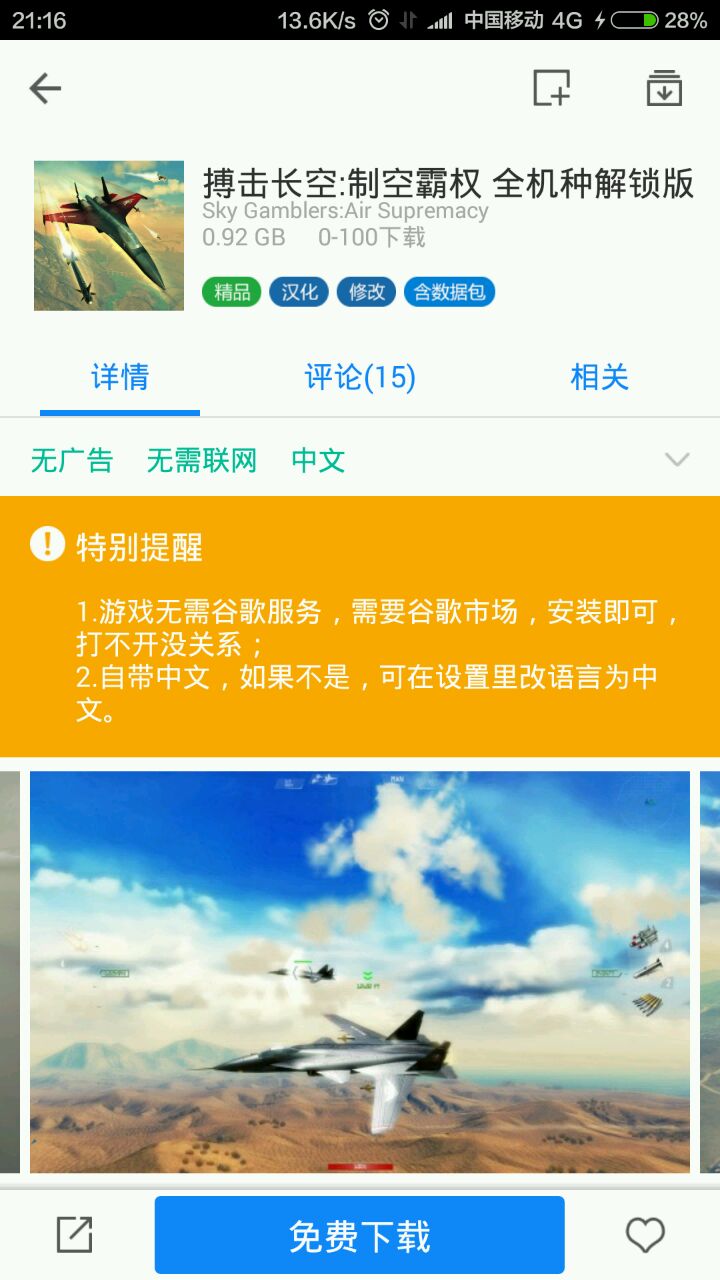This screenshot has height=1280, width=720.
Task: Favorite this game with heart icon
Action: tap(645, 1235)
